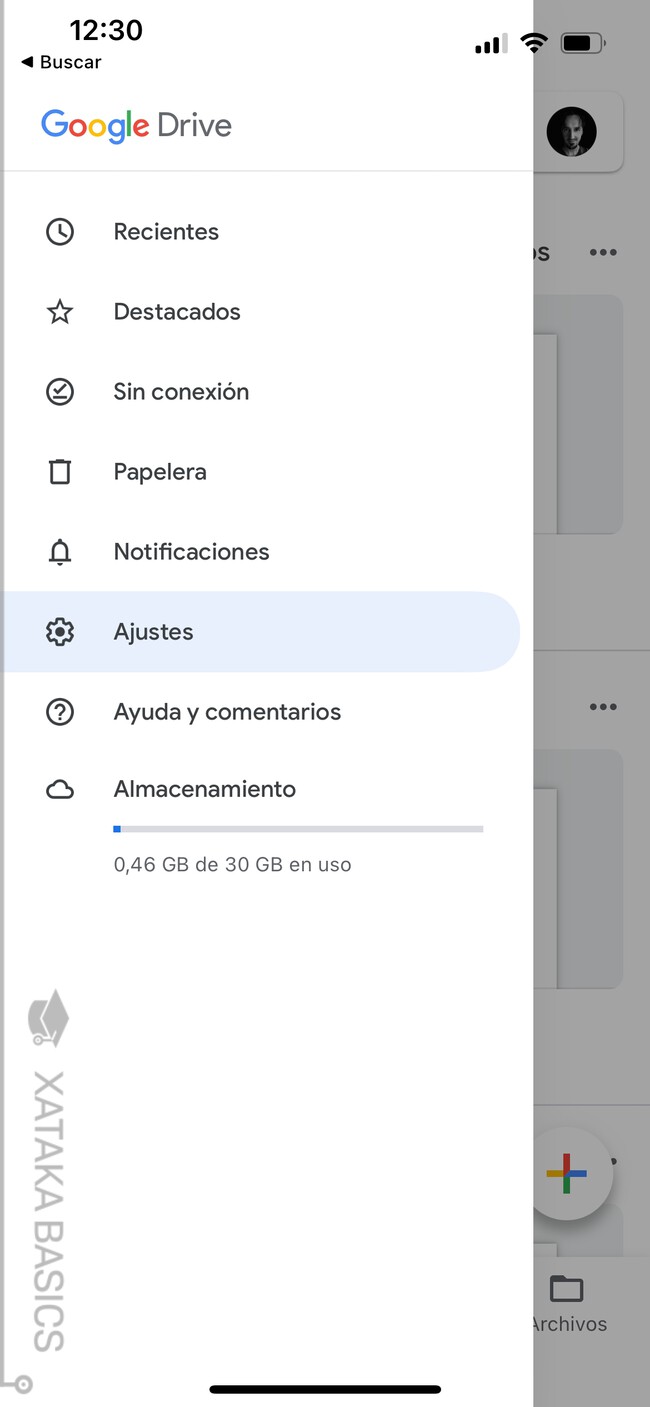Open Ayuda y comentarios
Image resolution: width=650 pixels, height=1407 pixels.
227,712
